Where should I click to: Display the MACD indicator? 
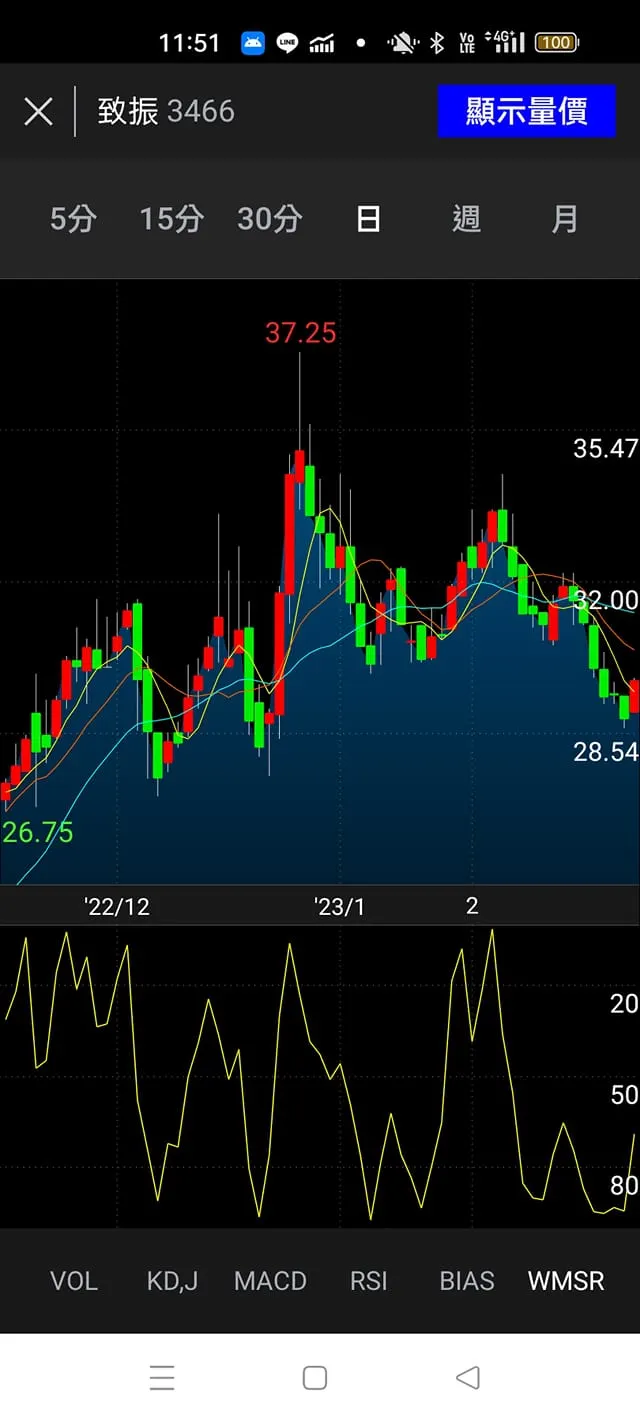pos(270,1281)
